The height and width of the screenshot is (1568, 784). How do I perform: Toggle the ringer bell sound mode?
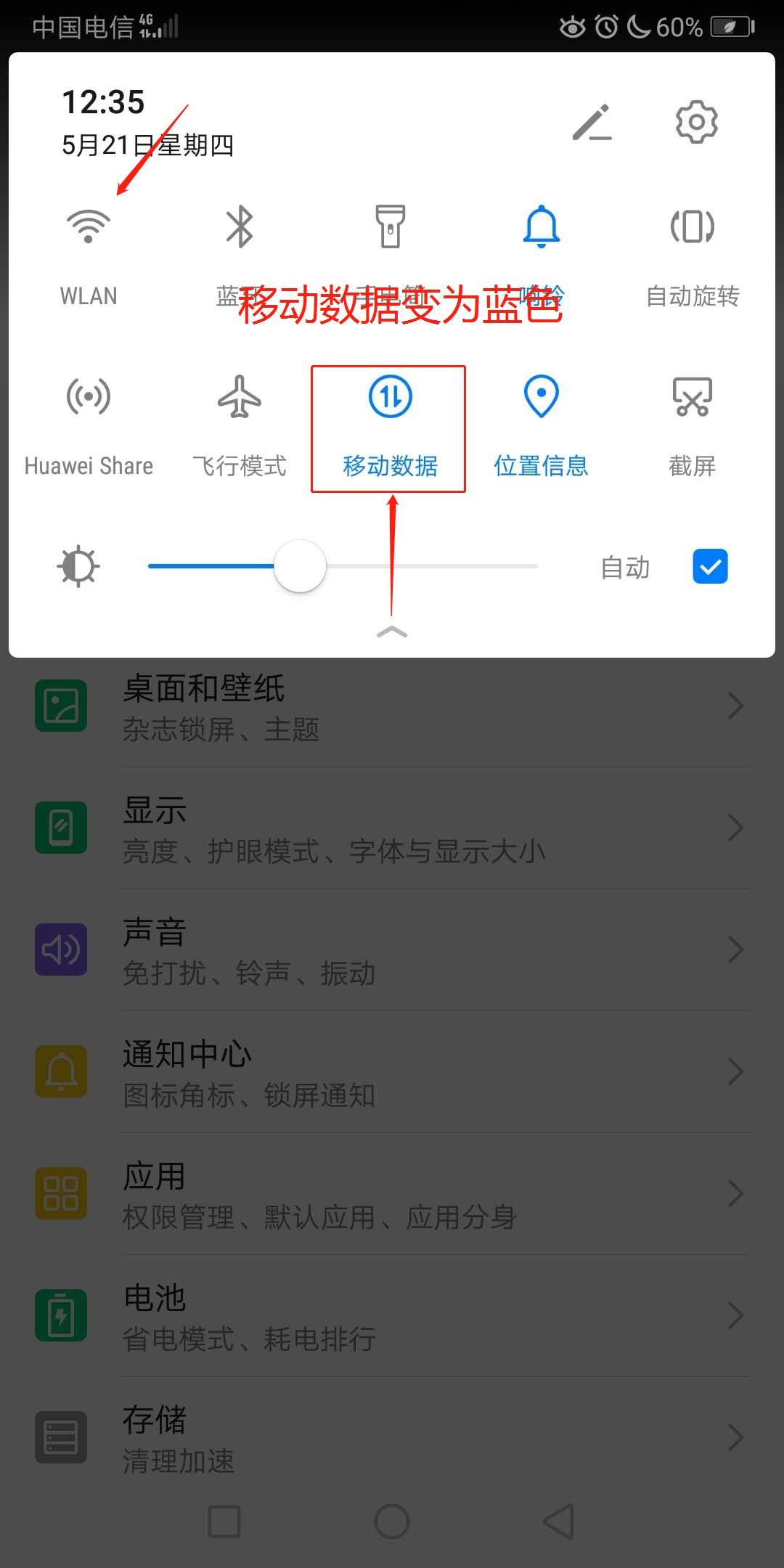[x=542, y=226]
